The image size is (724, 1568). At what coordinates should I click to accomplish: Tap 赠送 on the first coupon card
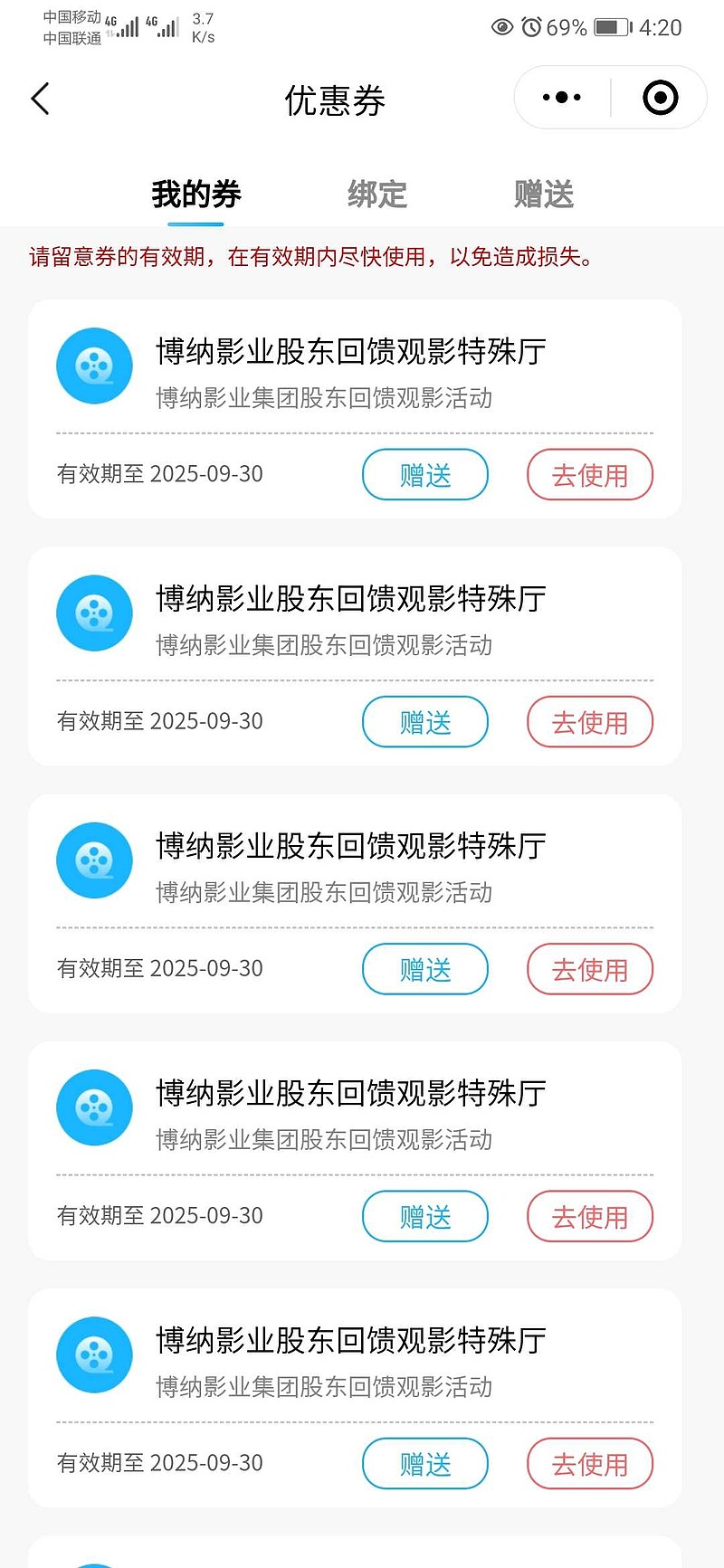[425, 474]
